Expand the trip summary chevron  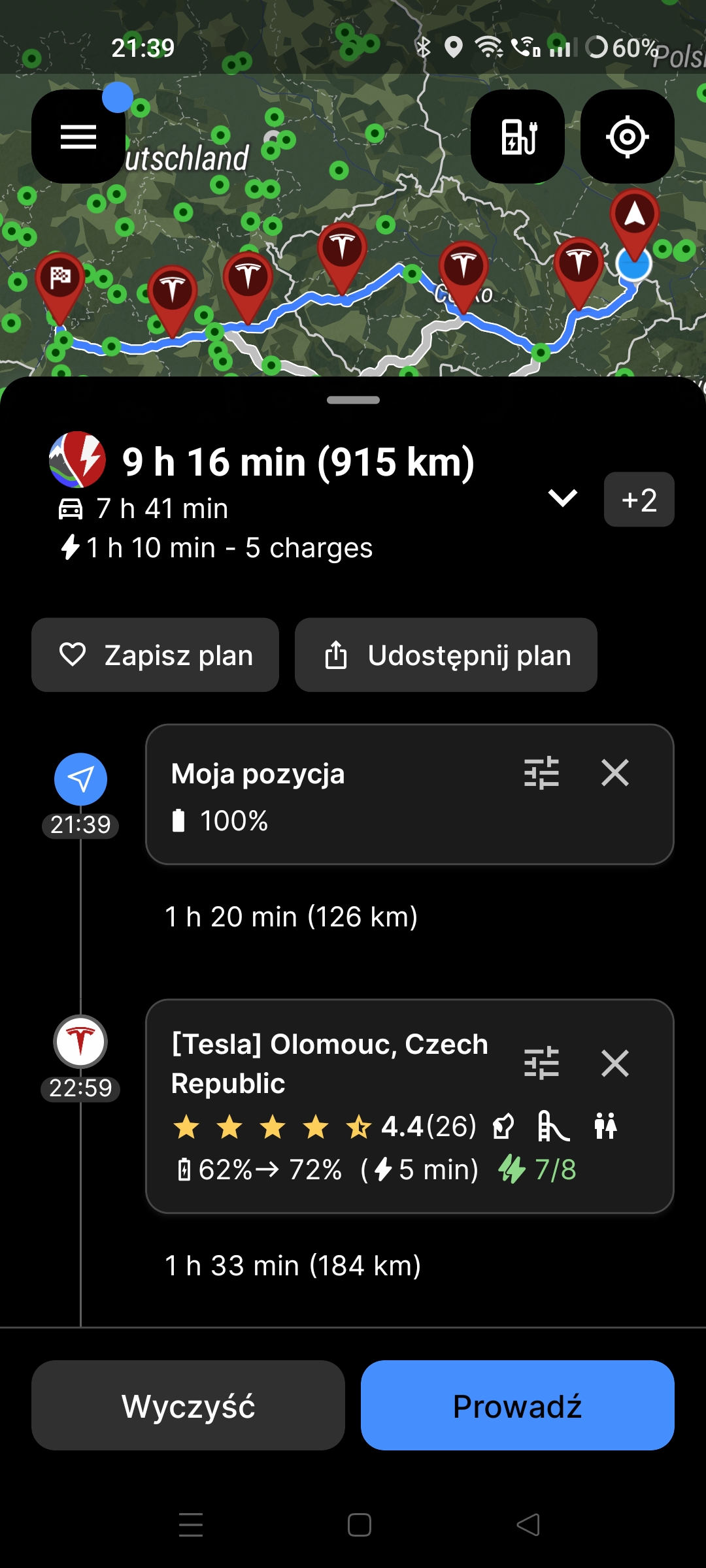(x=562, y=498)
